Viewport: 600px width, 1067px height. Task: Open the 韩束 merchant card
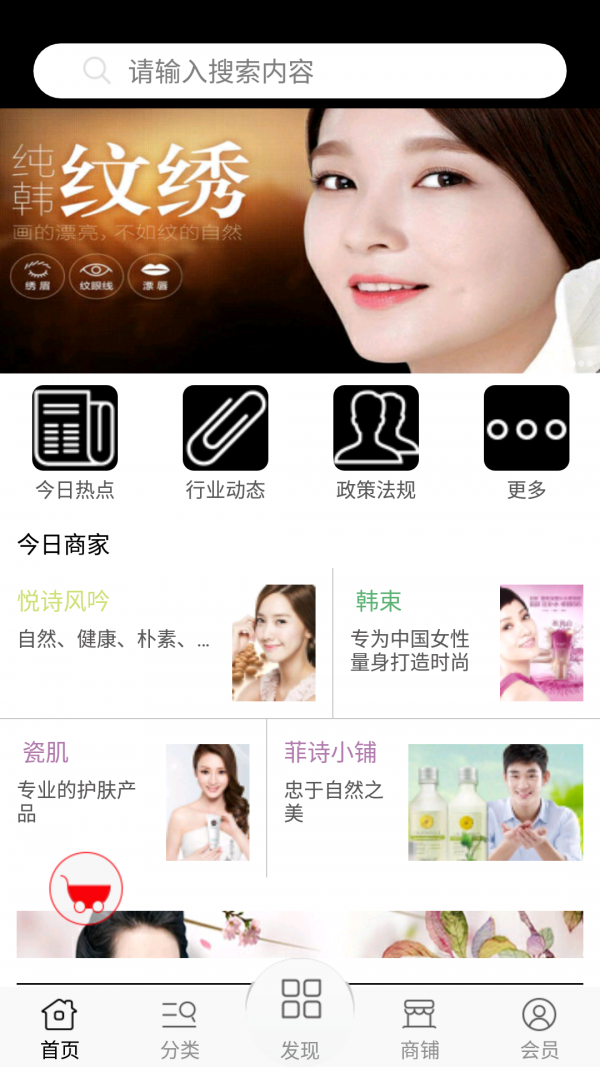coord(466,642)
